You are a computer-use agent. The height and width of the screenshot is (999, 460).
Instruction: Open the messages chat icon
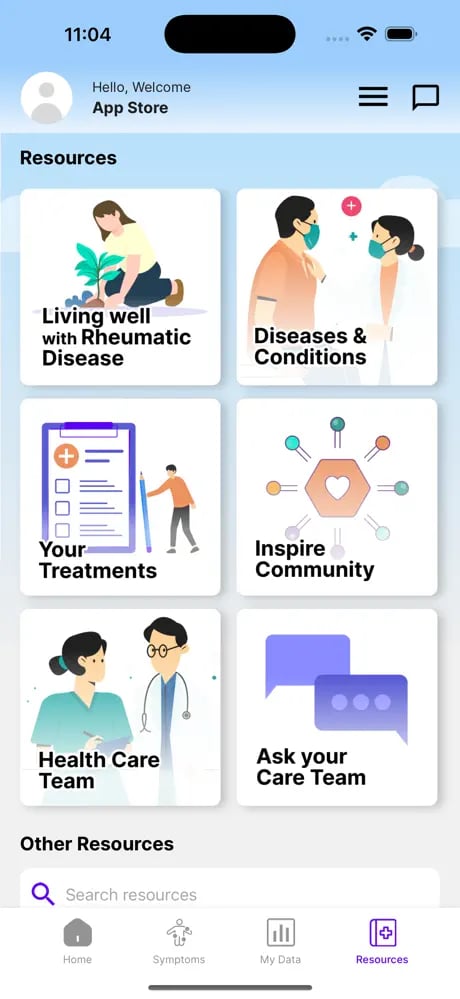[426, 97]
